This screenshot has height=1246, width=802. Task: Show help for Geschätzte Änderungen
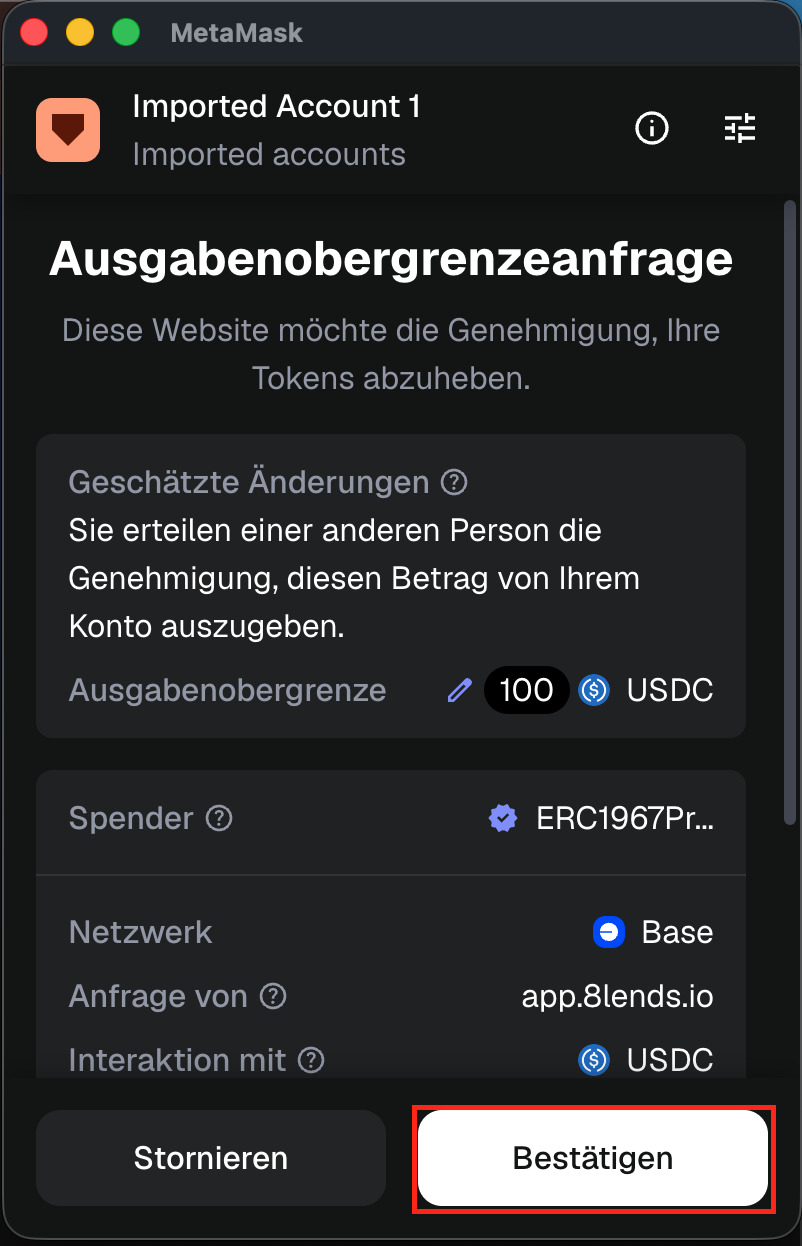(454, 483)
